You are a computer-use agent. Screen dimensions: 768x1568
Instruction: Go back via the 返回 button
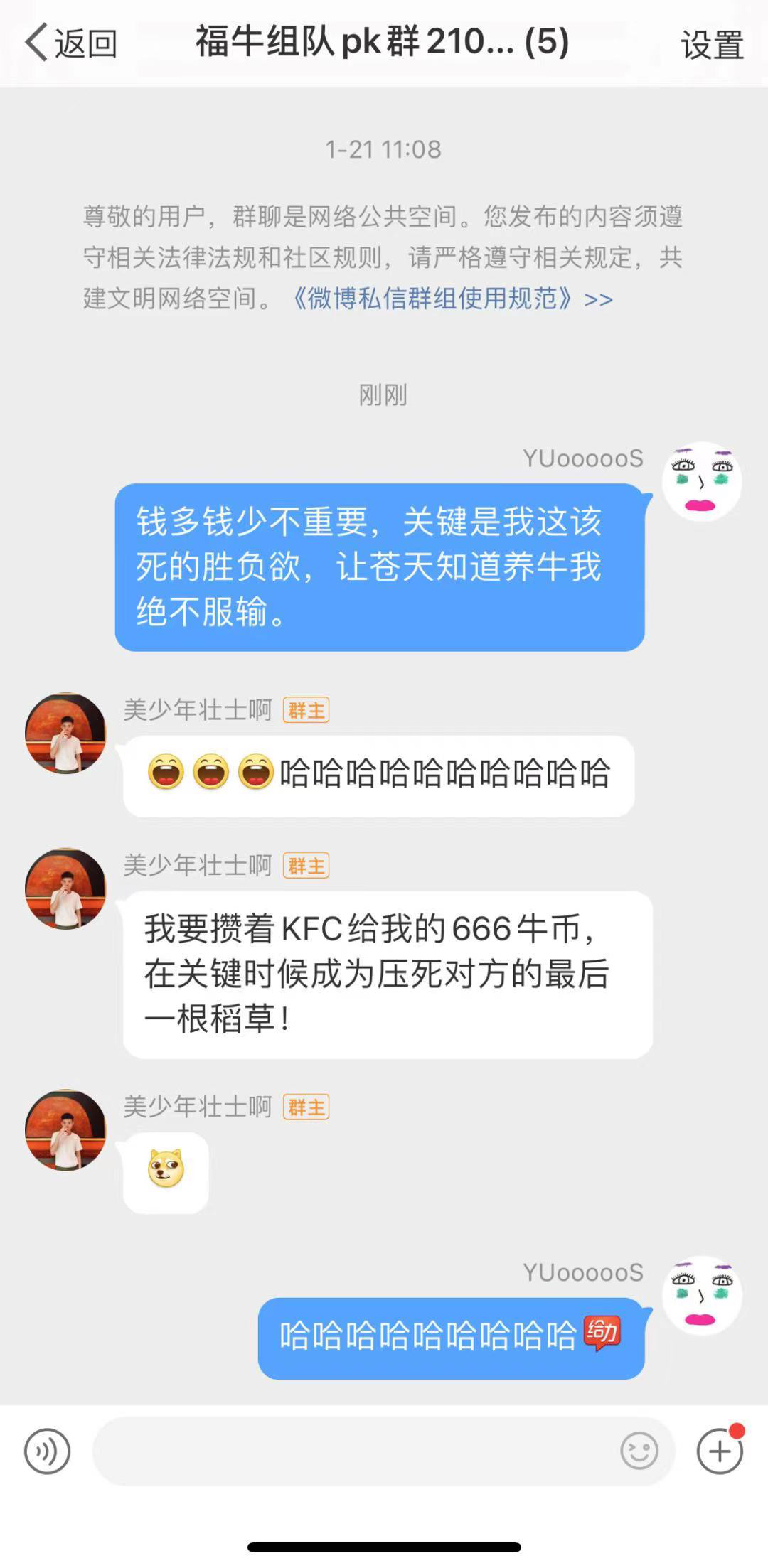pos(71,43)
